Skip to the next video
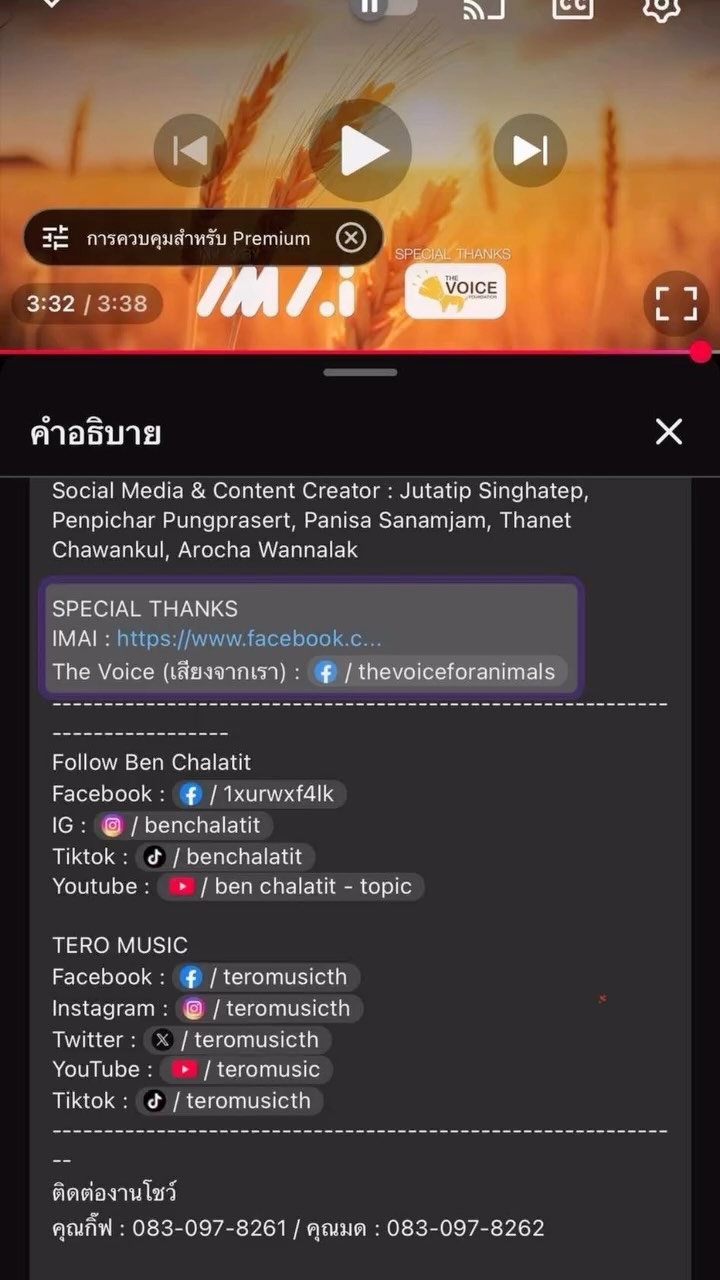 click(x=530, y=150)
